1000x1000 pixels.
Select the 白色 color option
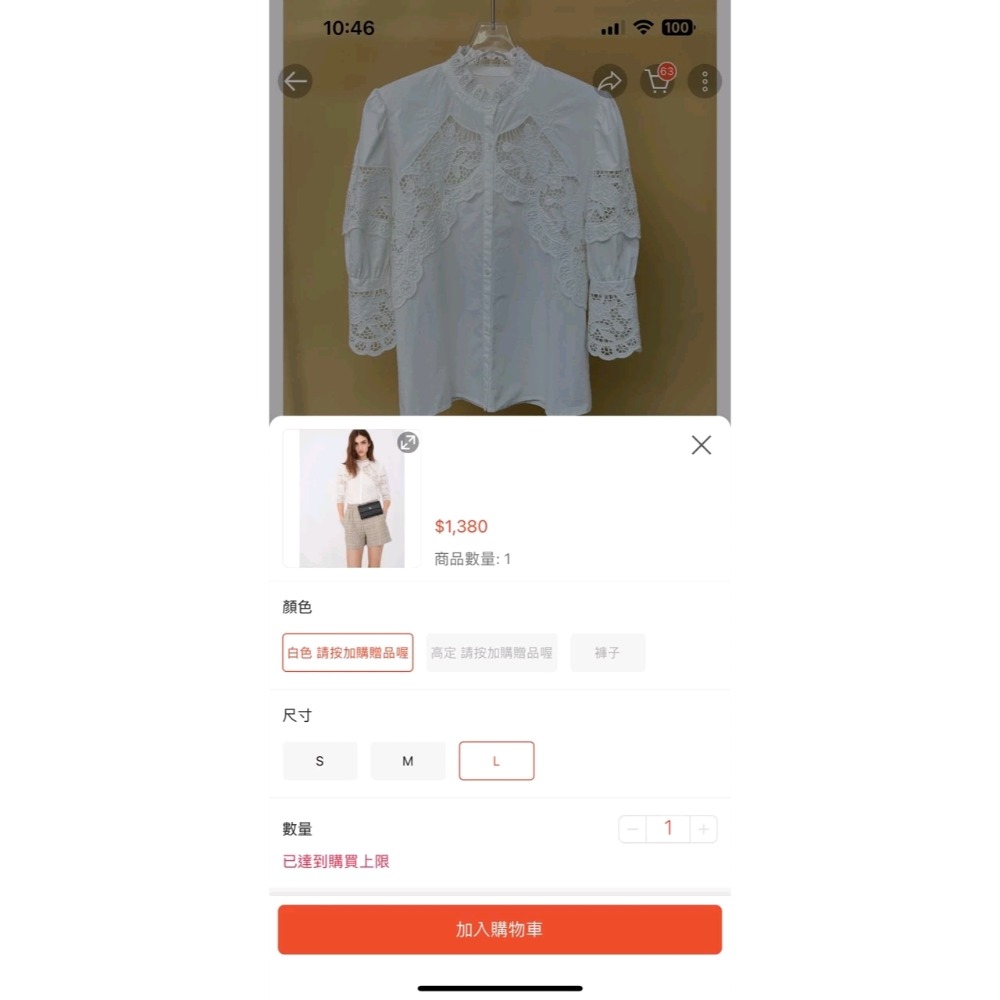click(x=348, y=653)
